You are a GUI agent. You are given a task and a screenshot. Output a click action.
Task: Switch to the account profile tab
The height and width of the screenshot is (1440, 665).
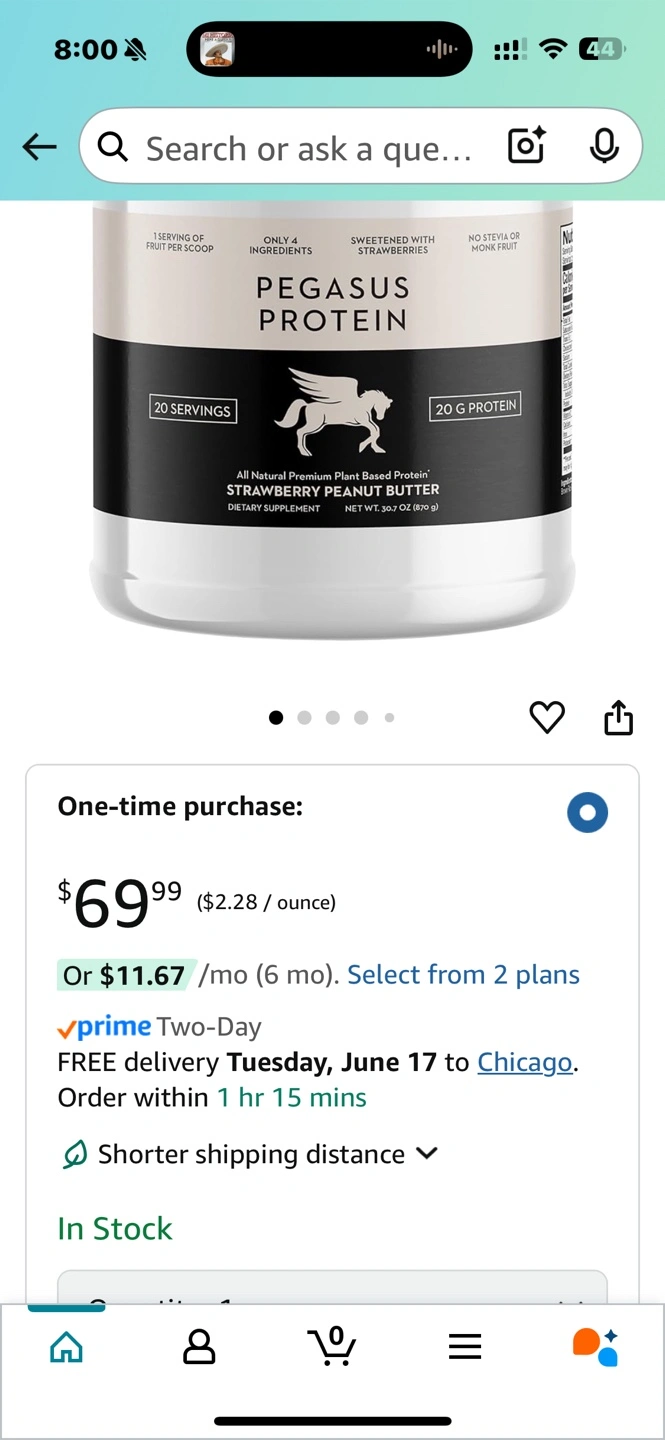tap(199, 1347)
